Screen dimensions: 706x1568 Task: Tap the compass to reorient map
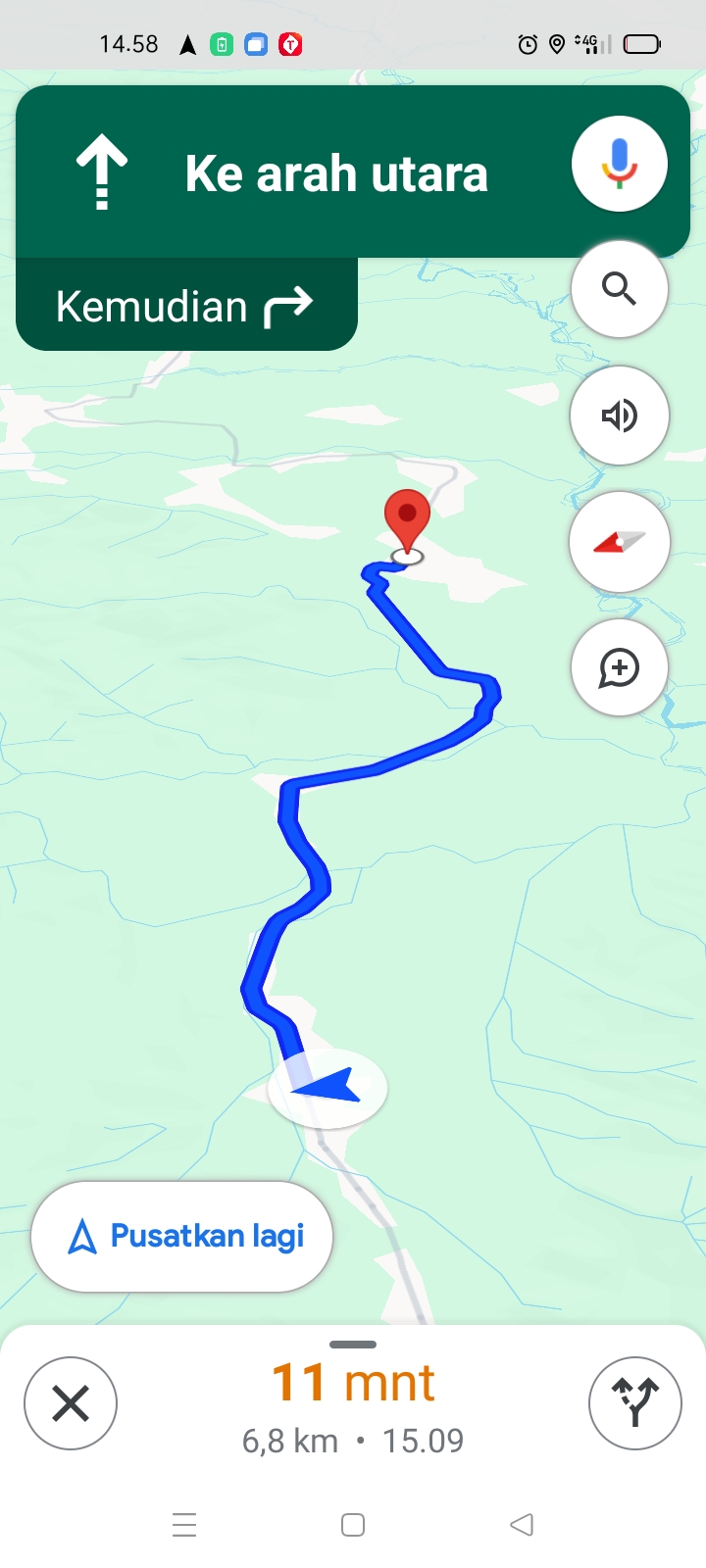point(619,542)
